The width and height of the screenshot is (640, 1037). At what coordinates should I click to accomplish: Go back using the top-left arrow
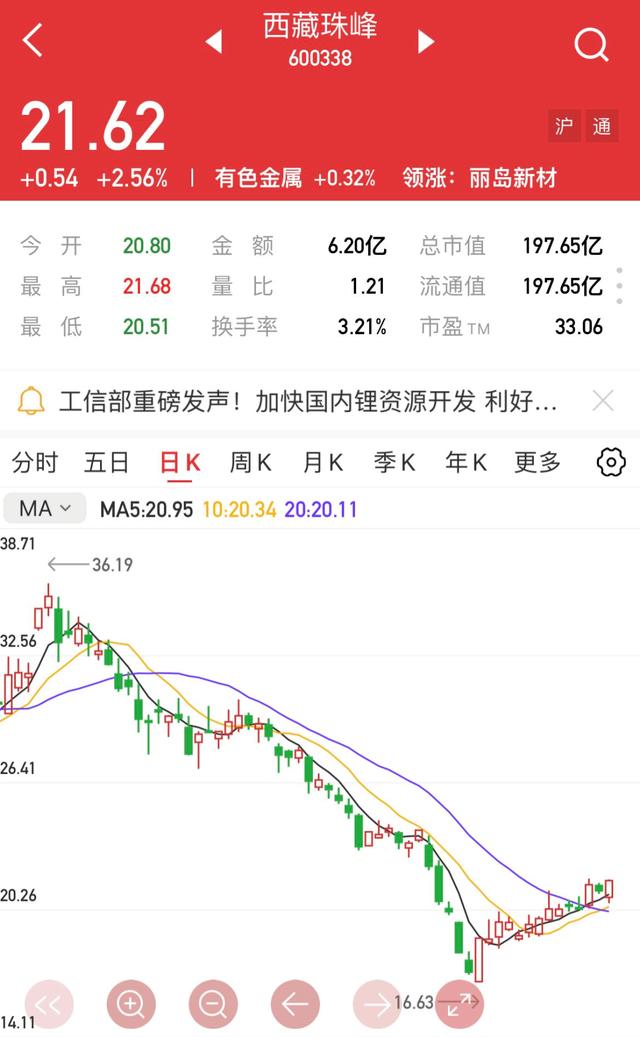(x=33, y=42)
